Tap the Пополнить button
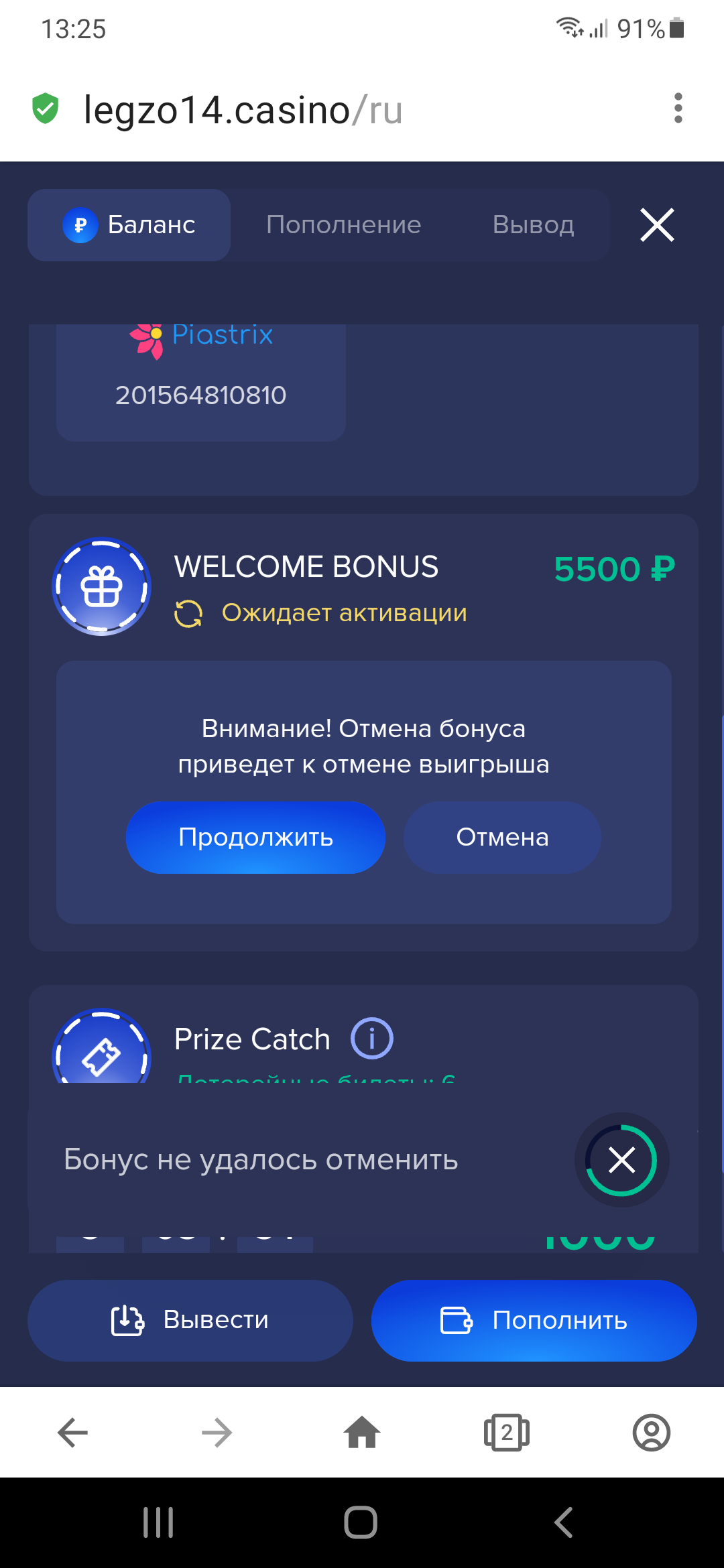Image resolution: width=724 pixels, height=1568 pixels. pos(534,1321)
